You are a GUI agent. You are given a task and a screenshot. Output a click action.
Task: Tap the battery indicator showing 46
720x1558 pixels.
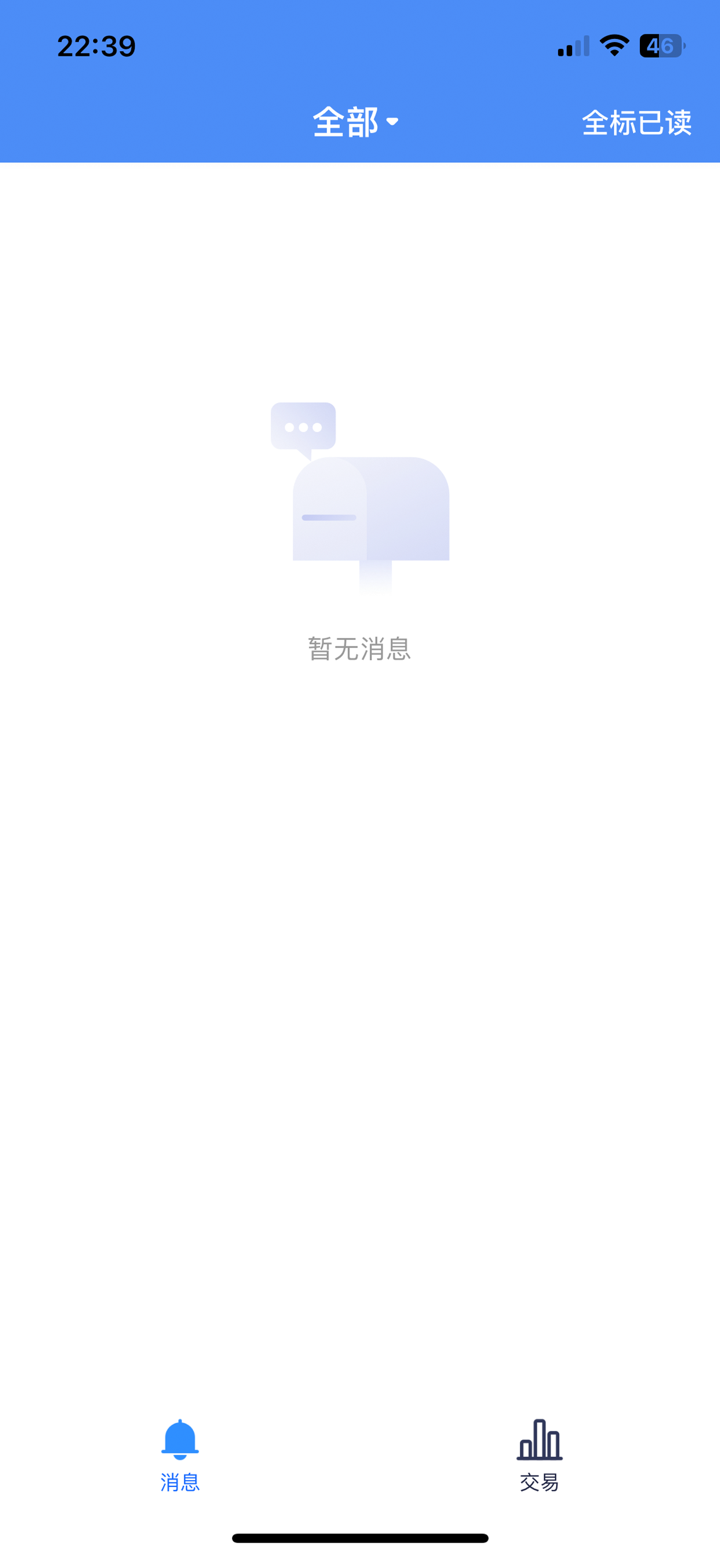[x=661, y=45]
